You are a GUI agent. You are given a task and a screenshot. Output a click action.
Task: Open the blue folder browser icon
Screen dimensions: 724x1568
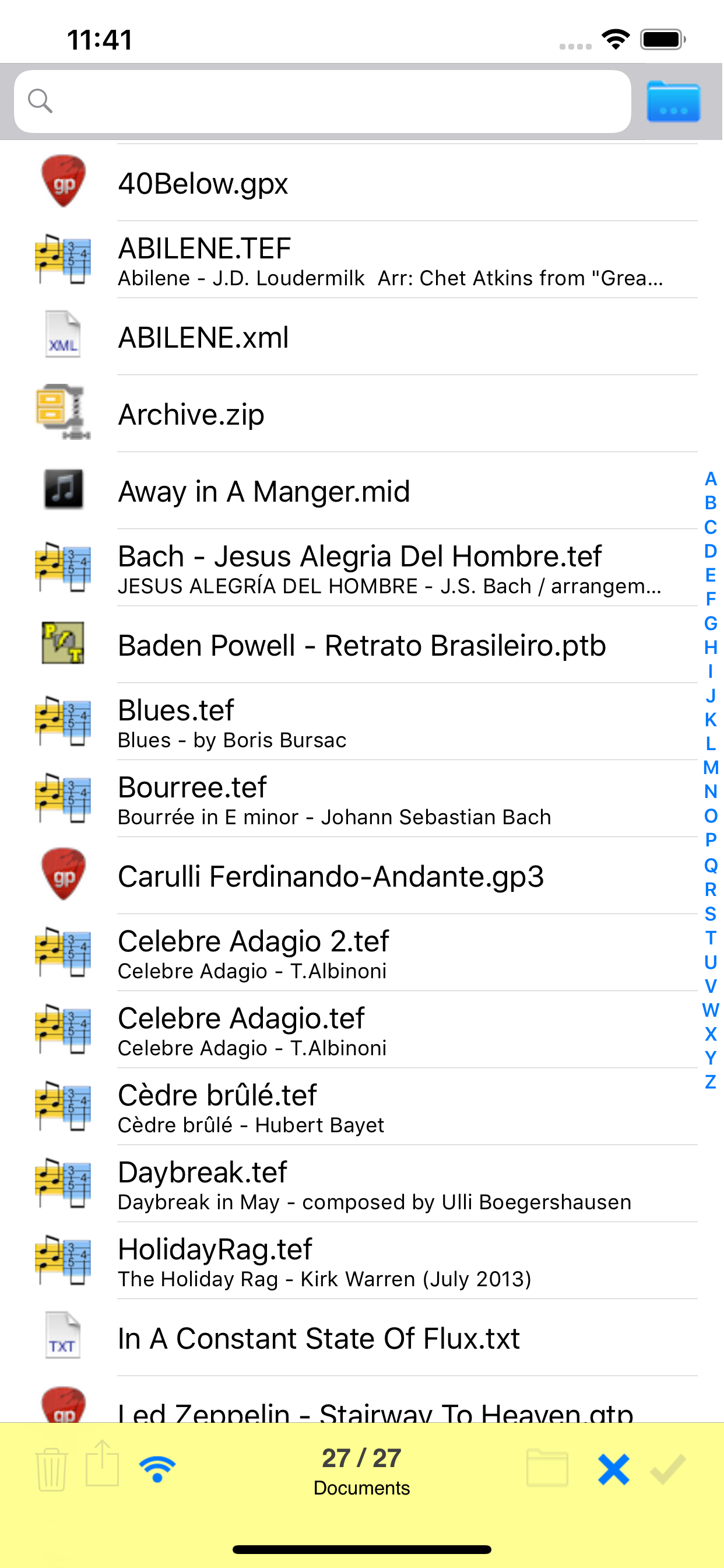(673, 101)
